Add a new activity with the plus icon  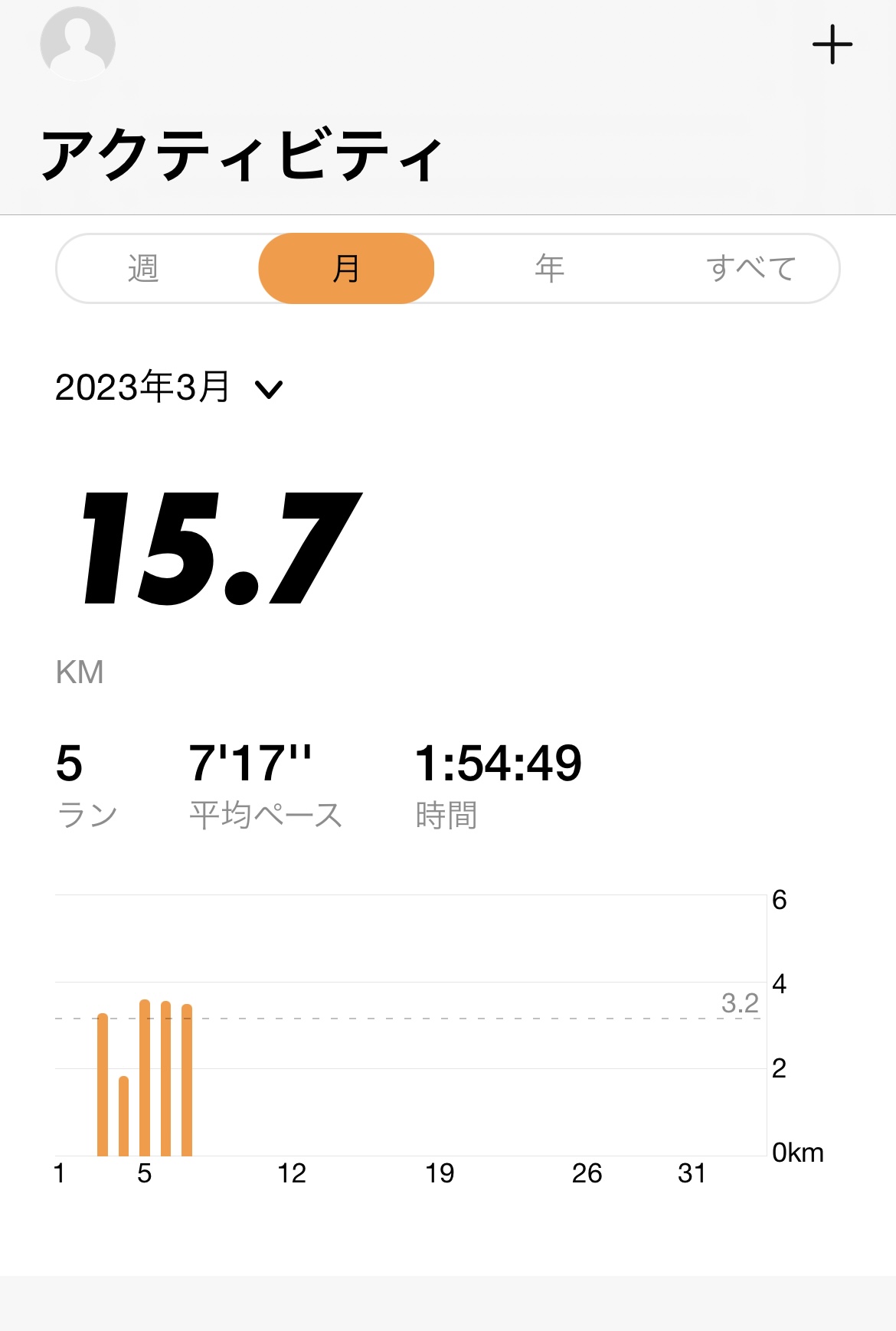click(x=832, y=44)
